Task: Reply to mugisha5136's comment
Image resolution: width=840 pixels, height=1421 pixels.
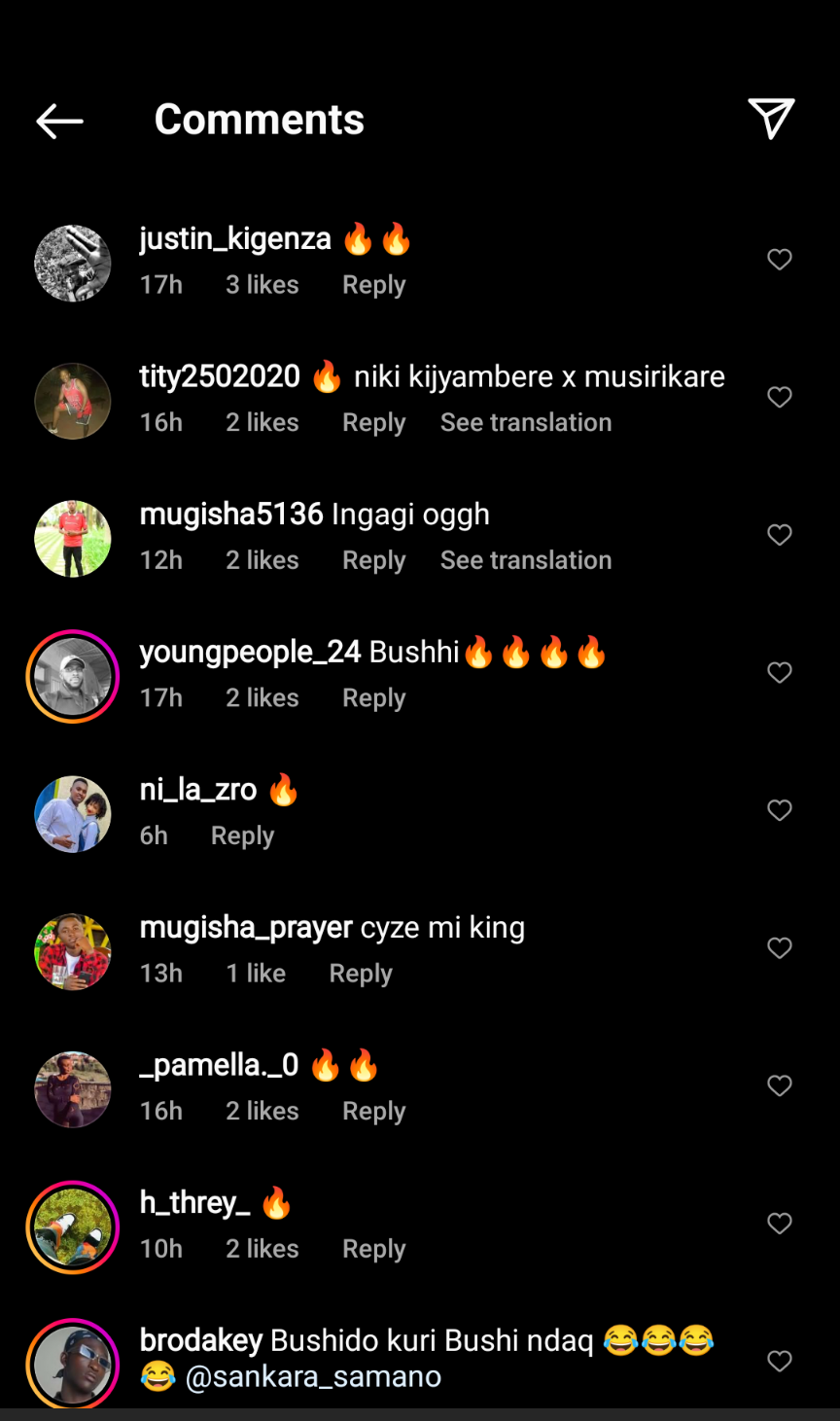Action: [373, 560]
